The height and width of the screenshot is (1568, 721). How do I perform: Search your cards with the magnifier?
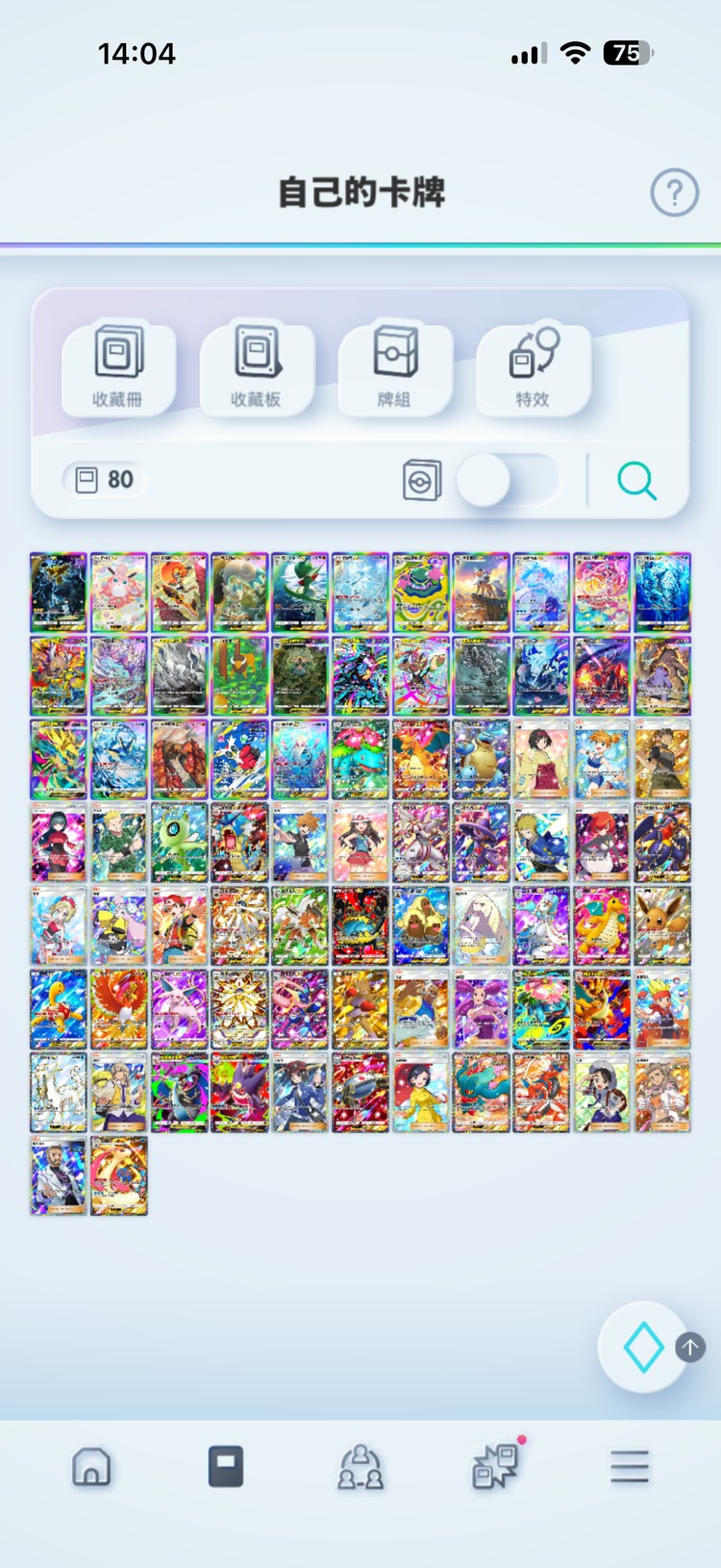point(636,480)
